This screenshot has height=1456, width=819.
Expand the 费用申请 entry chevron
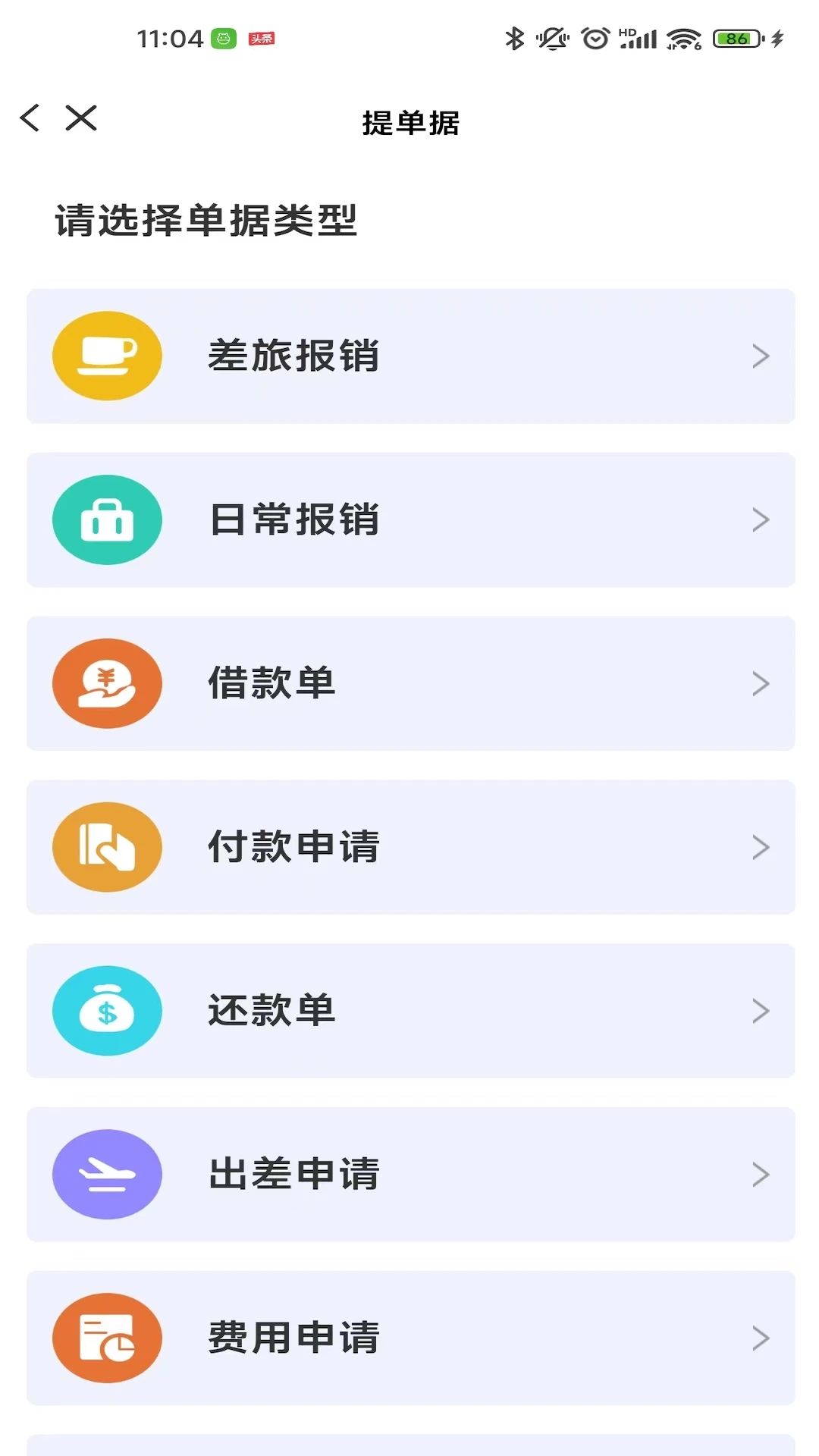tap(761, 1338)
